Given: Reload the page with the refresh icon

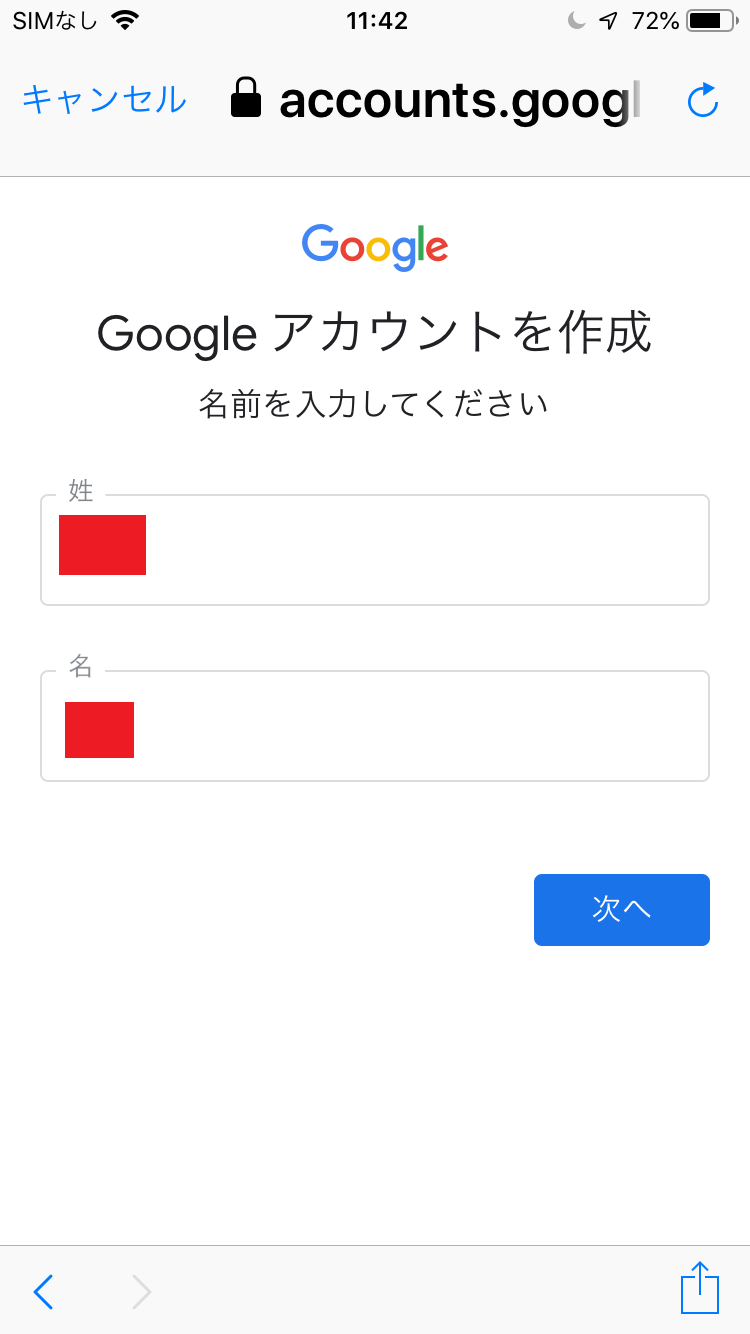Looking at the screenshot, I should (703, 101).
